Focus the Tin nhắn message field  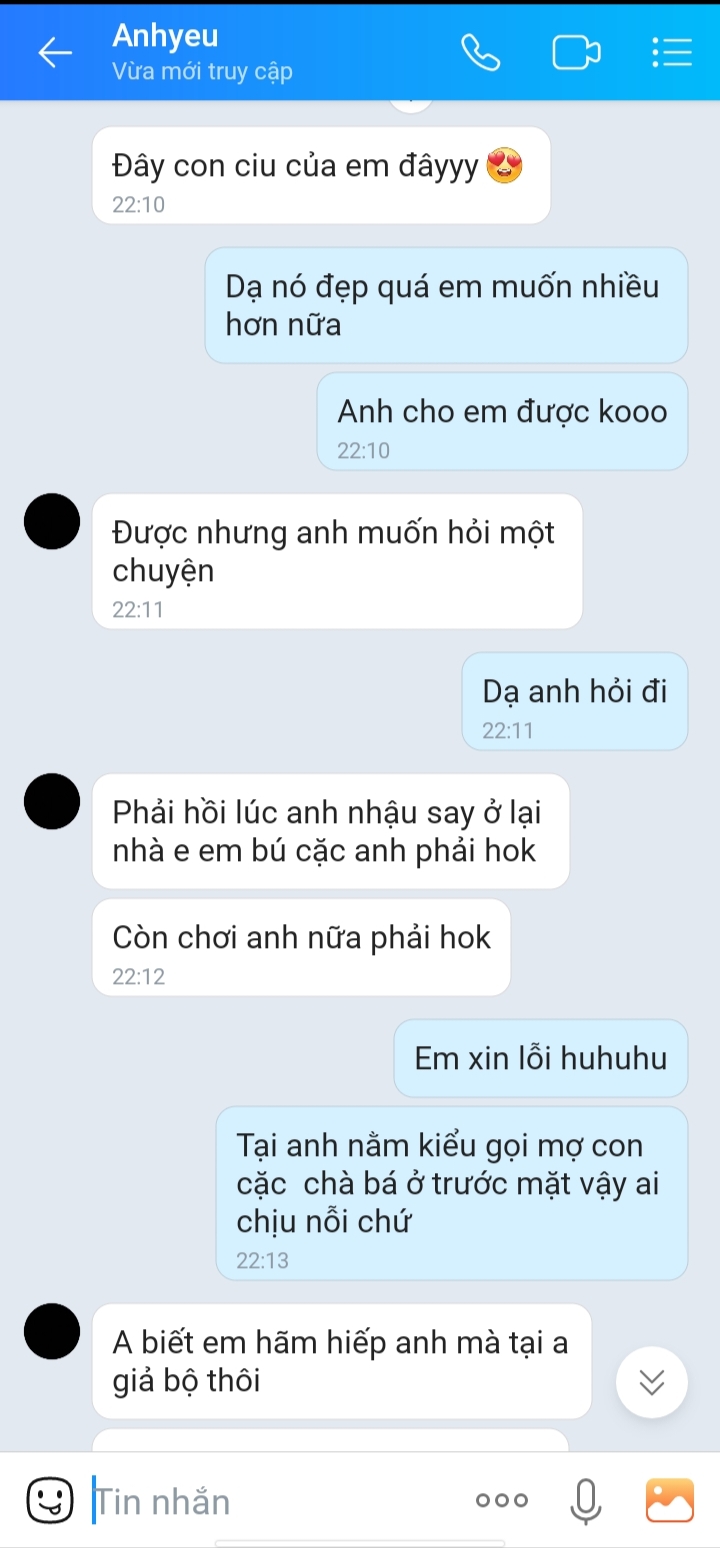pos(270,1501)
